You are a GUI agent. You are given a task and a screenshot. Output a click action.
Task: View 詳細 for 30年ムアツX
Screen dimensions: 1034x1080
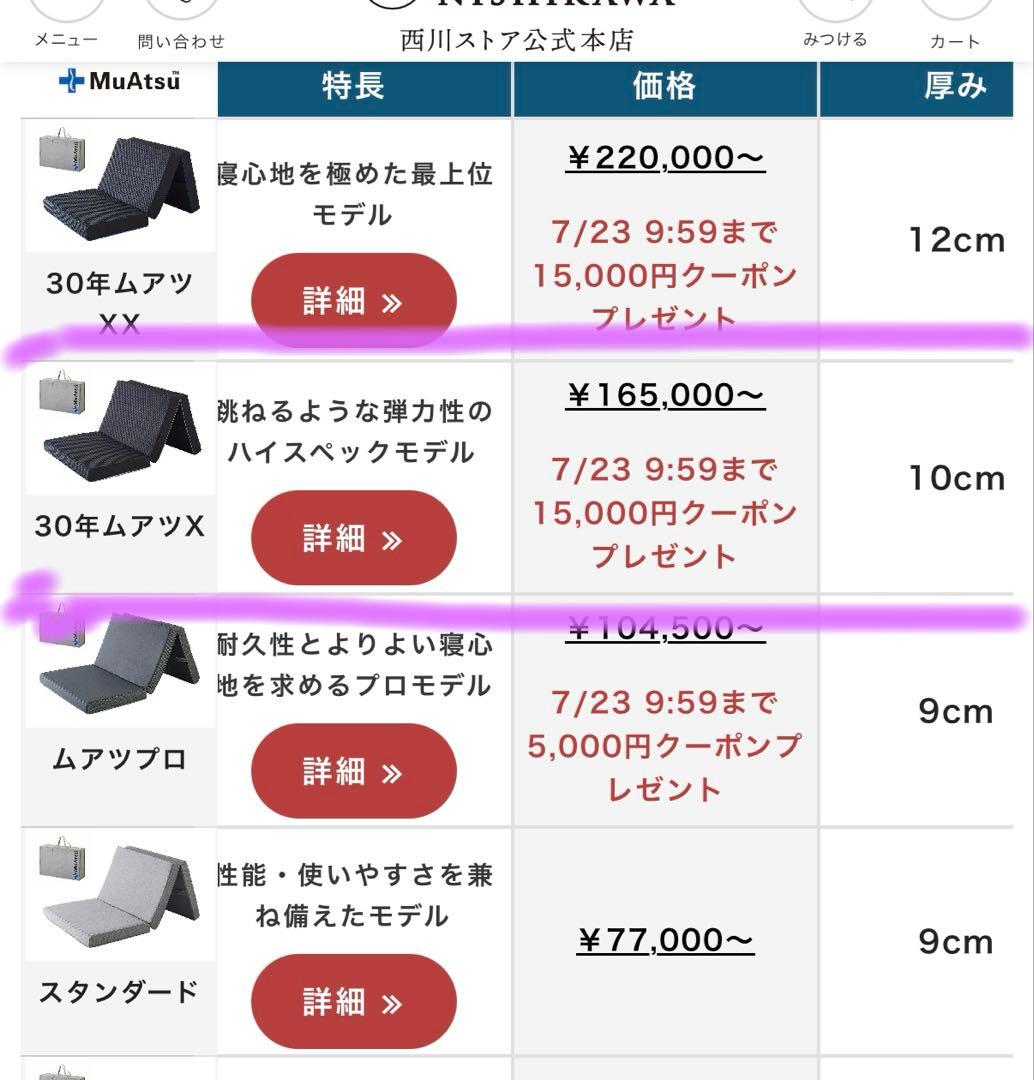353,538
